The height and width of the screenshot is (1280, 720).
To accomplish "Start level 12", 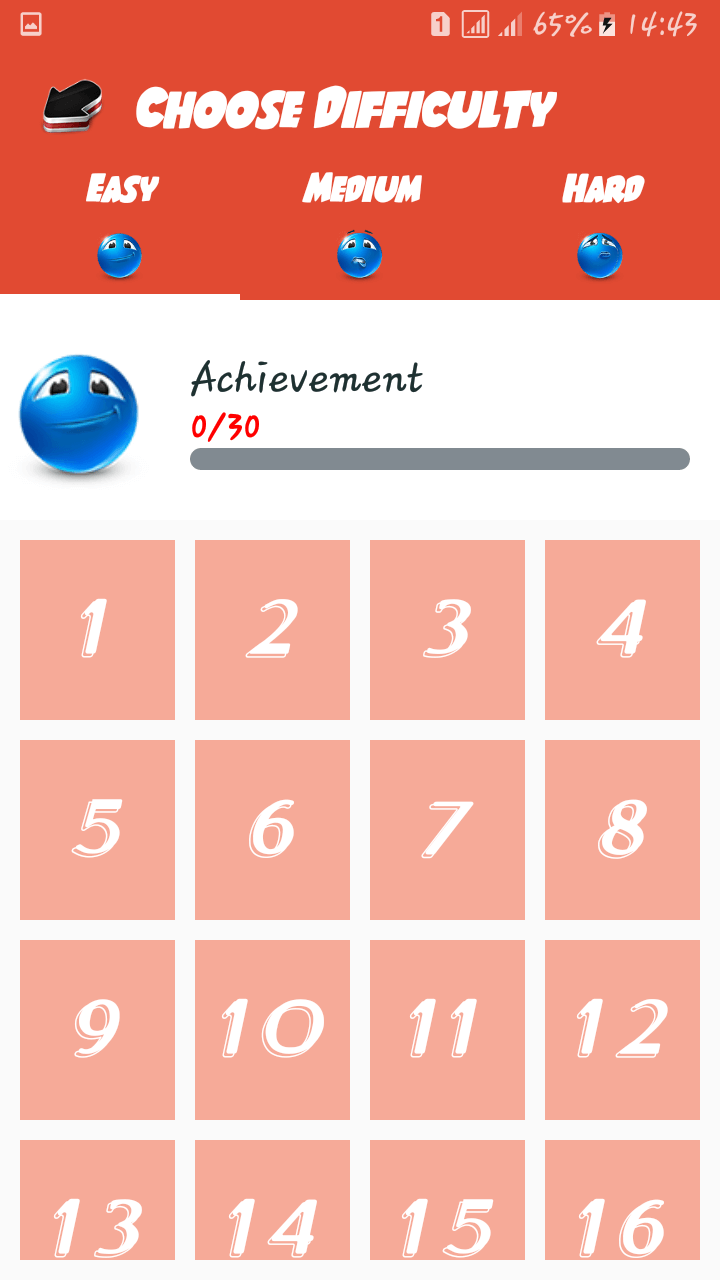I will point(622,1030).
